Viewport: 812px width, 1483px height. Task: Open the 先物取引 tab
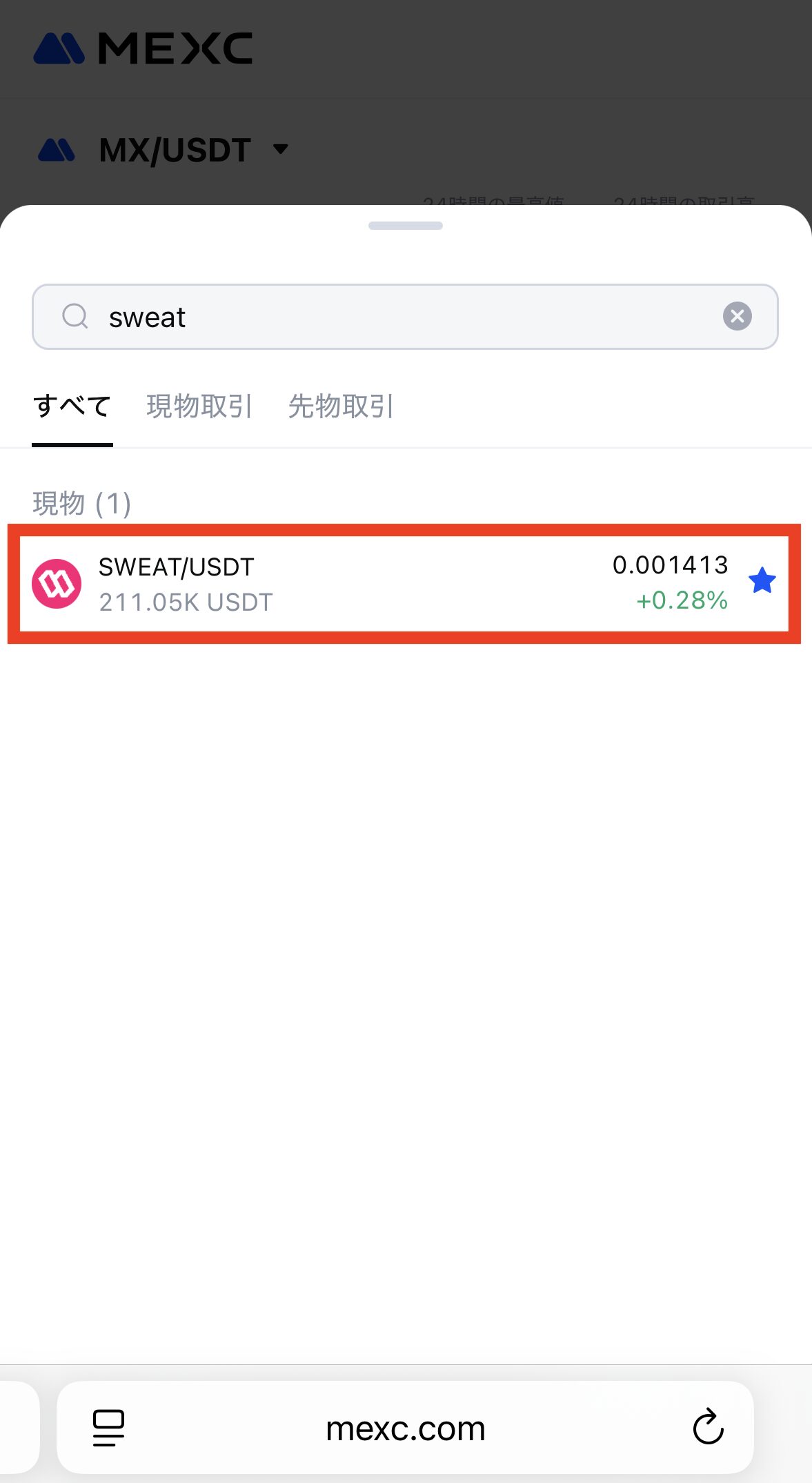[x=341, y=406]
